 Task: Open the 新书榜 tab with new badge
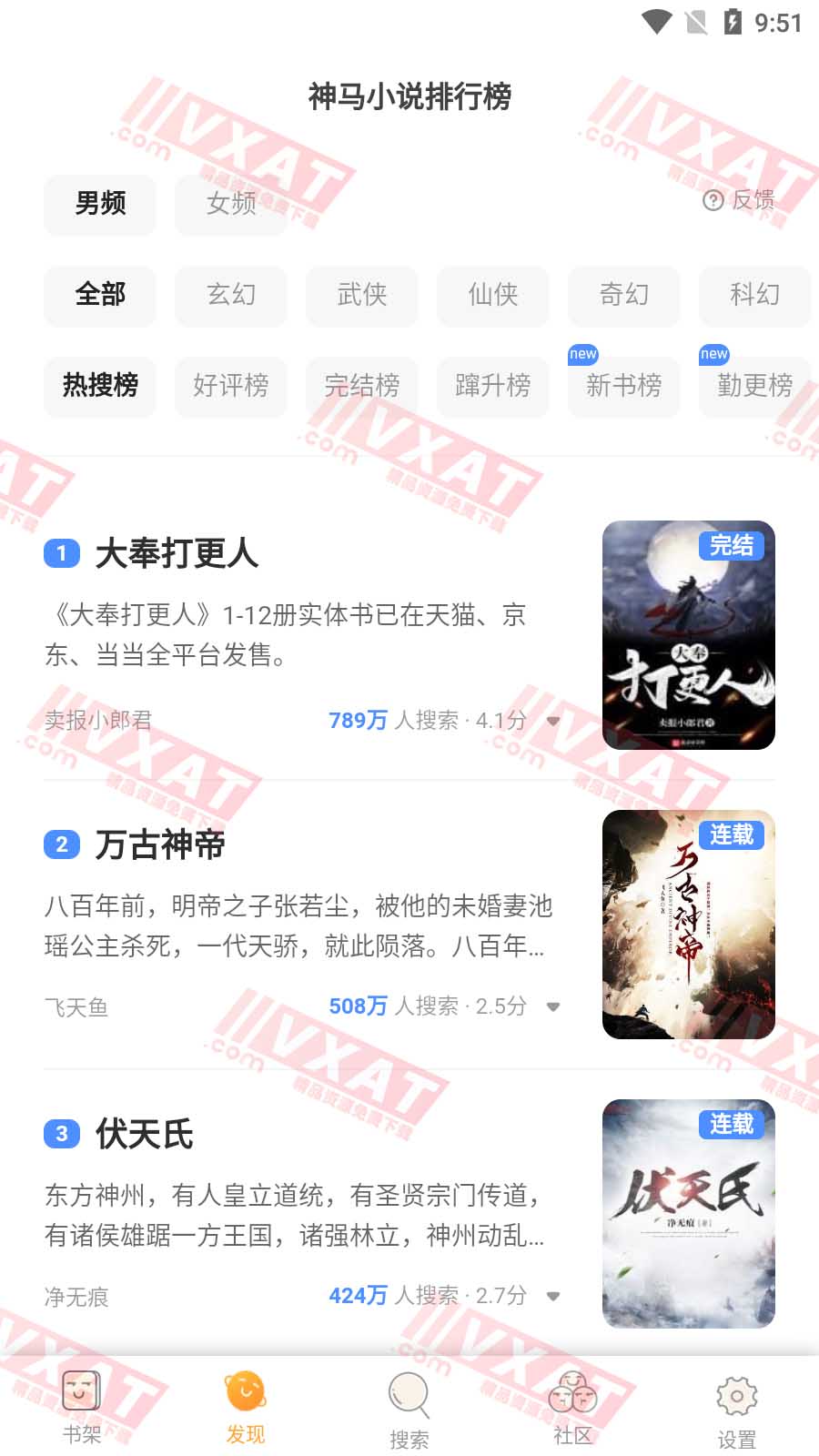click(x=623, y=387)
